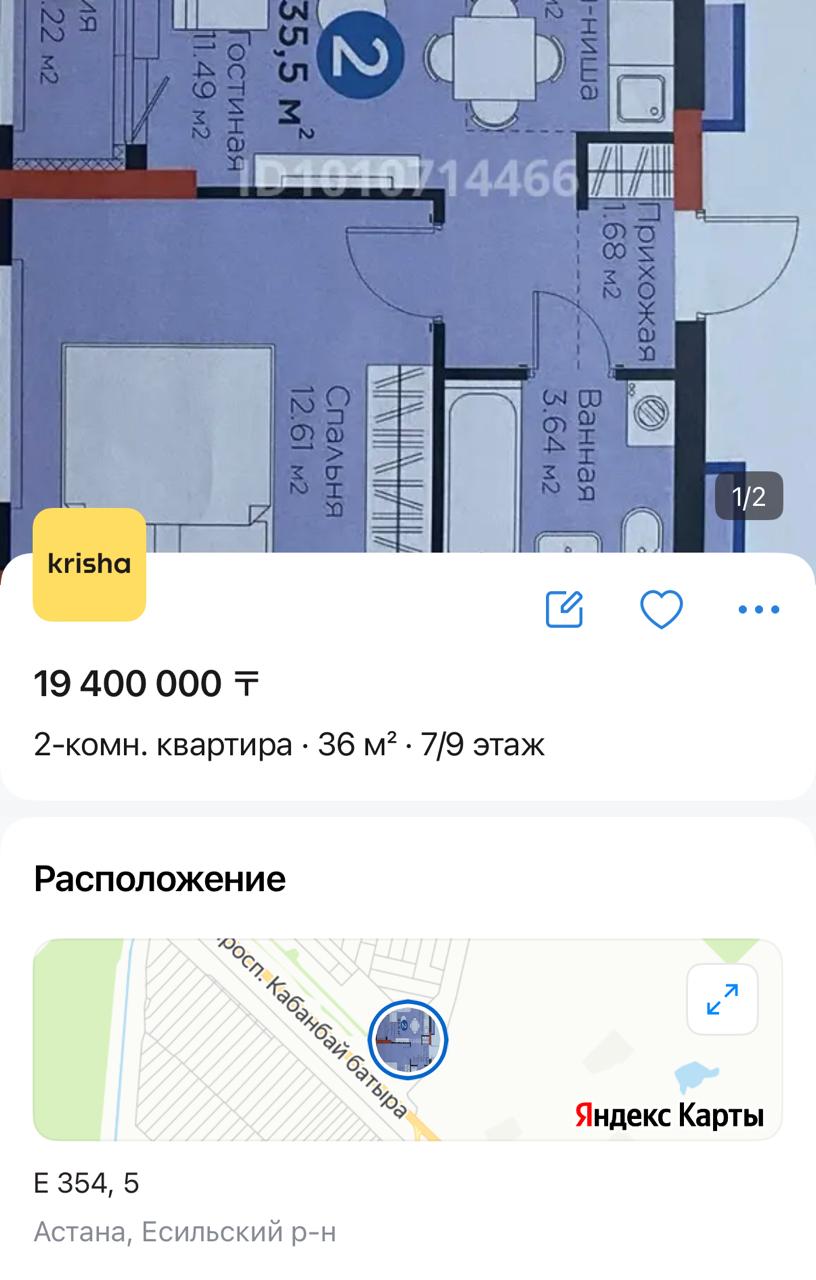This screenshot has width=816, height=1280.
Task: Open the three-dot overflow menu
Action: pos(758,609)
